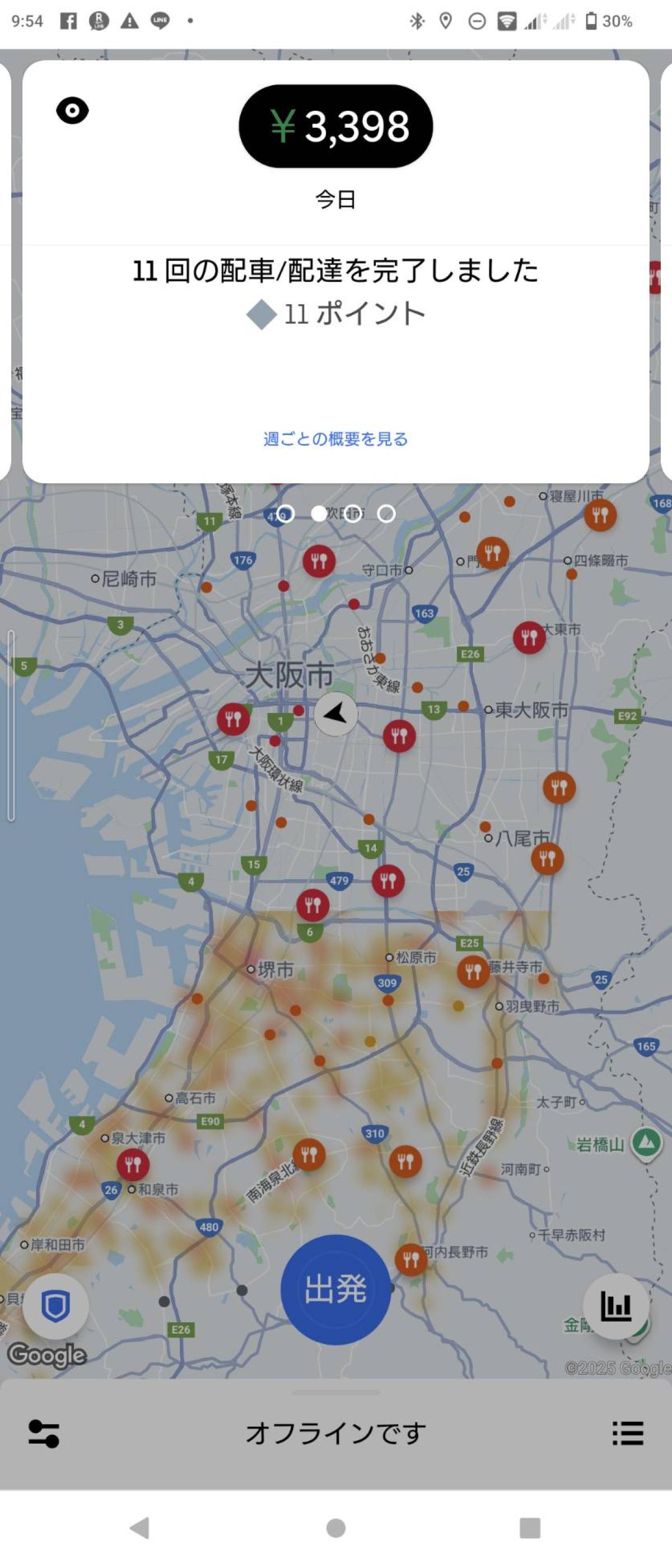Screen dimensions: 672x1568
Task: Tap 出発 button to go online
Action: (x=335, y=1289)
